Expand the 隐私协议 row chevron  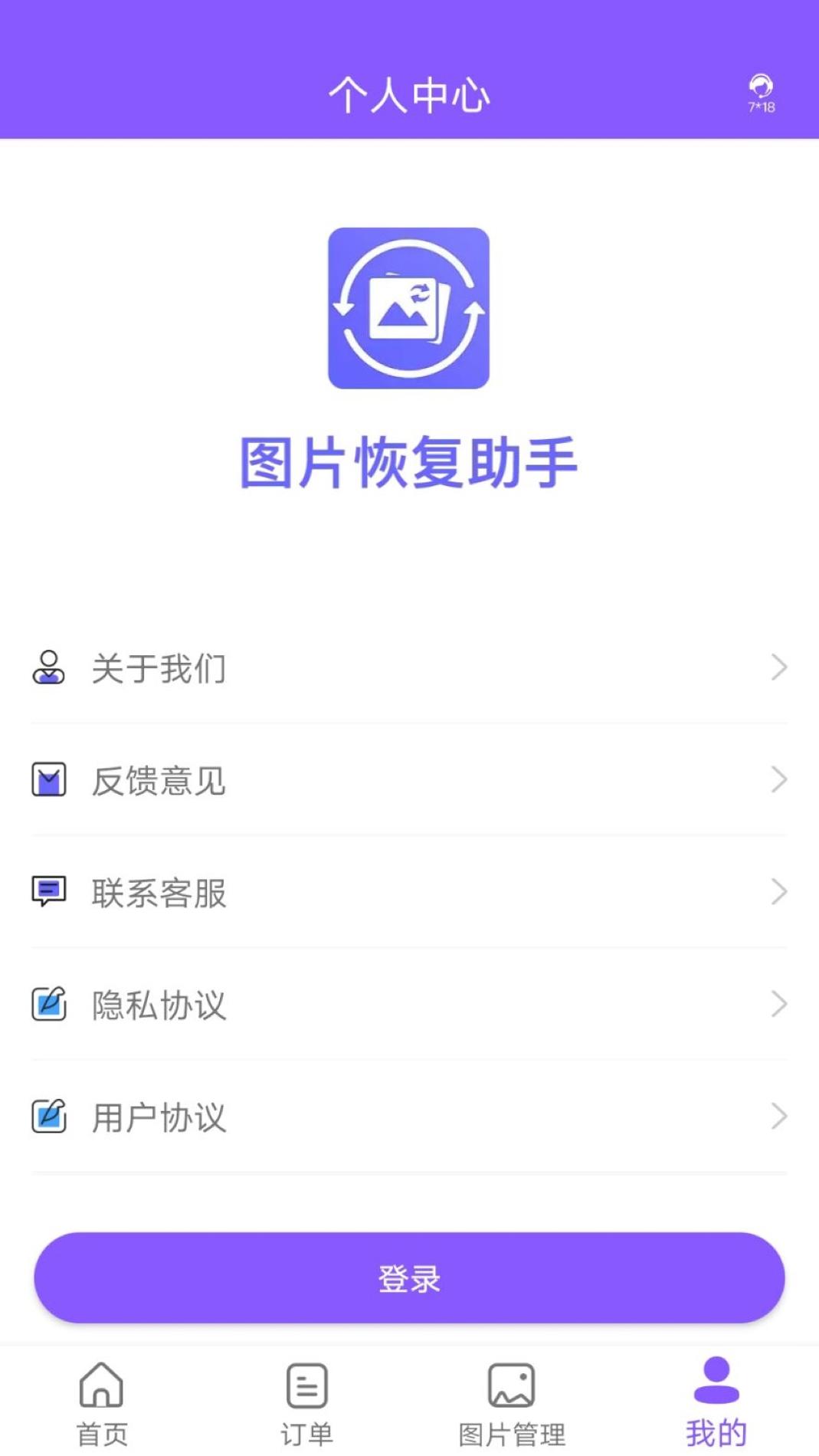click(779, 1004)
